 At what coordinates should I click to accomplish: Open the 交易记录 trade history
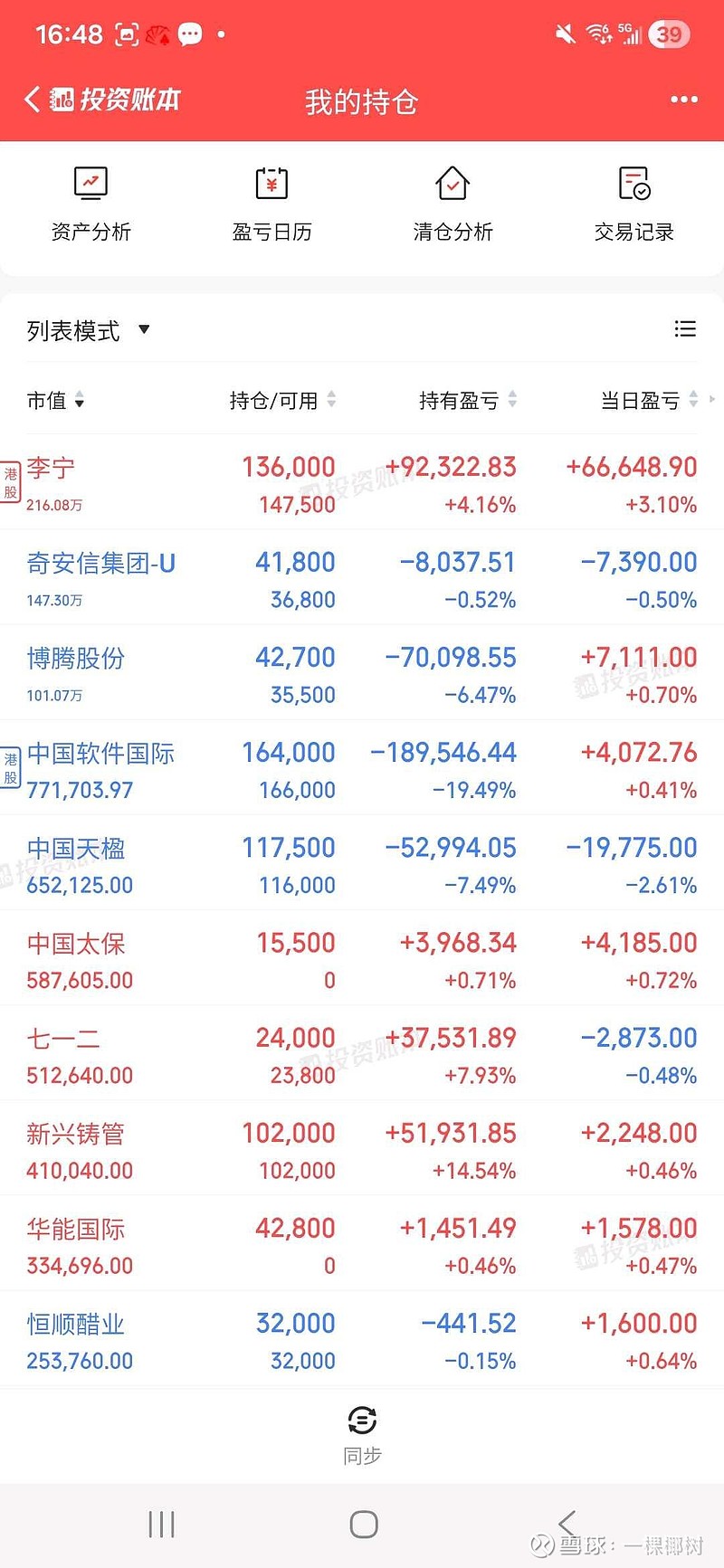633,201
